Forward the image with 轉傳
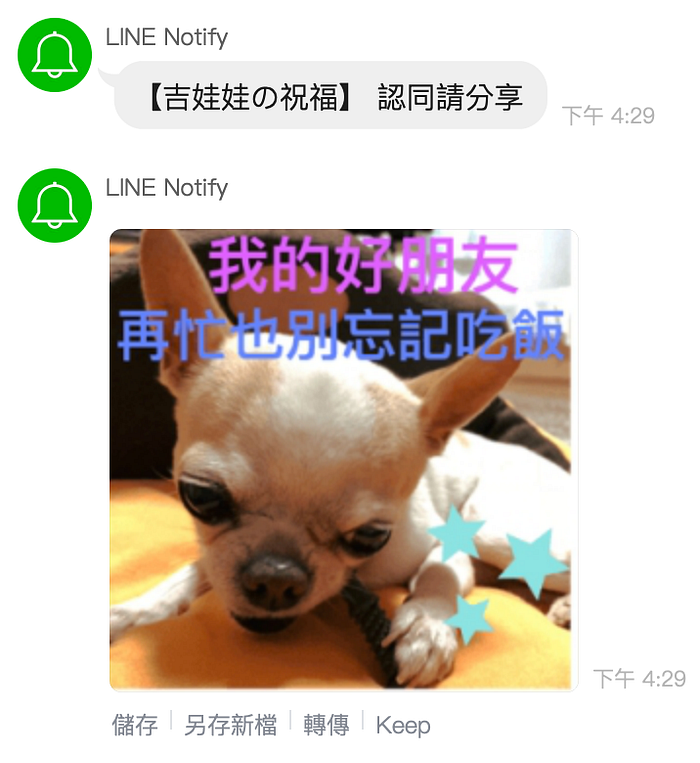700x763 pixels. [326, 725]
